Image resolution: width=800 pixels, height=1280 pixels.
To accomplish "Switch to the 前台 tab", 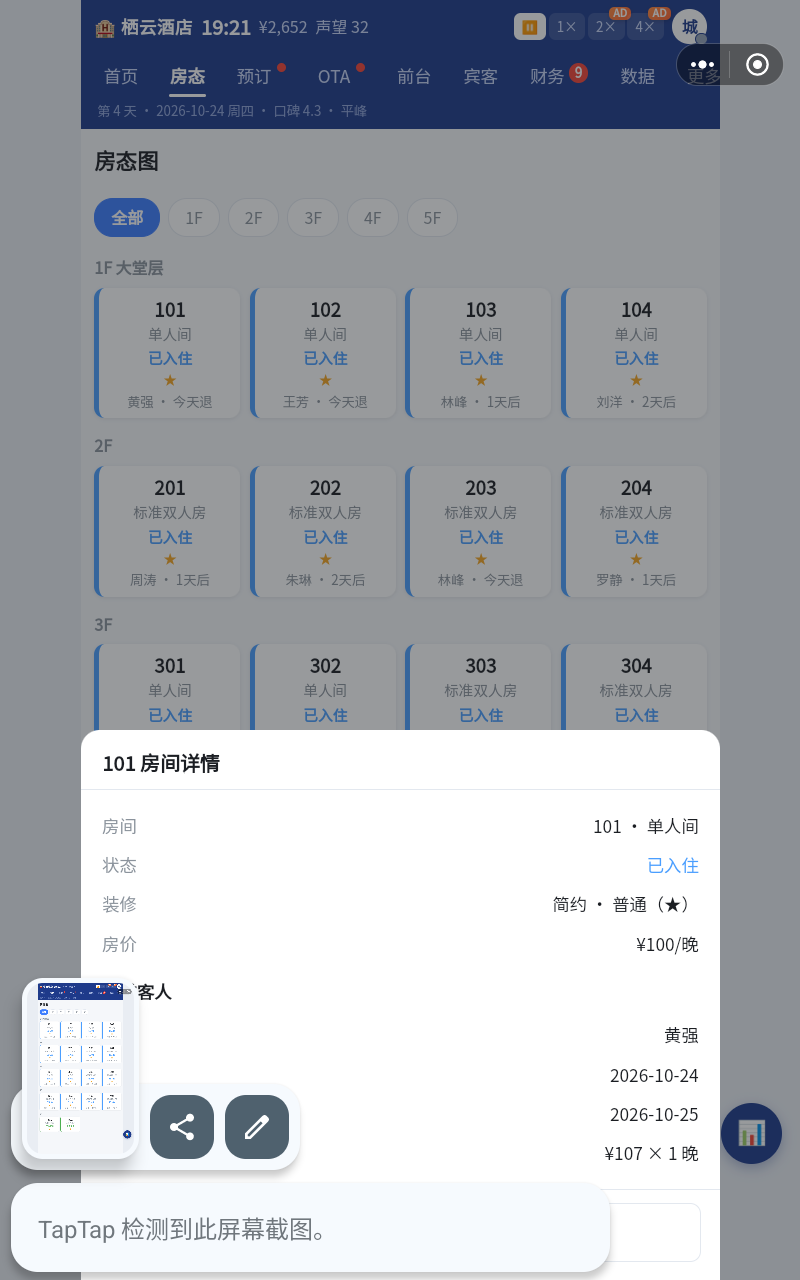I will click(x=414, y=76).
